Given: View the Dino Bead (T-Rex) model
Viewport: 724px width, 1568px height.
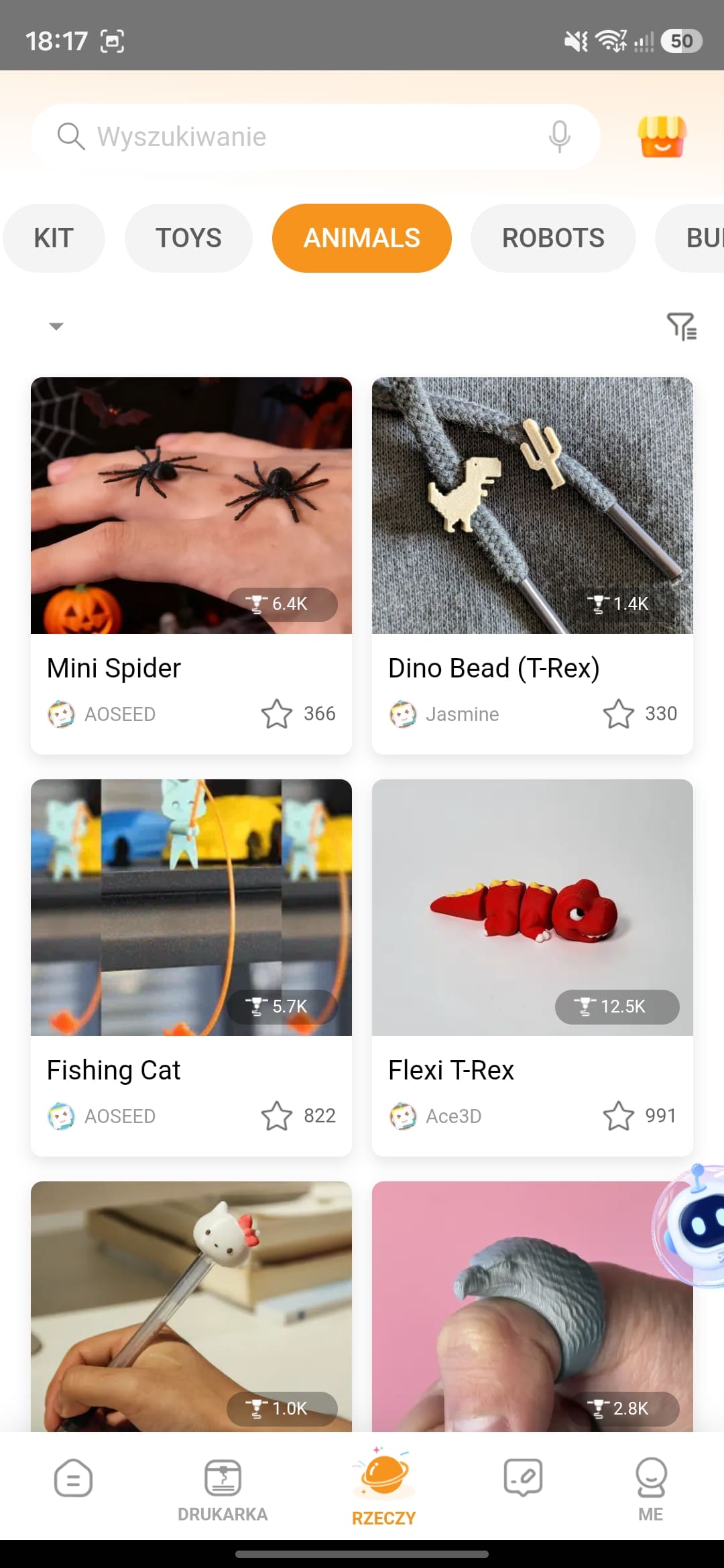Looking at the screenshot, I should (532, 506).
